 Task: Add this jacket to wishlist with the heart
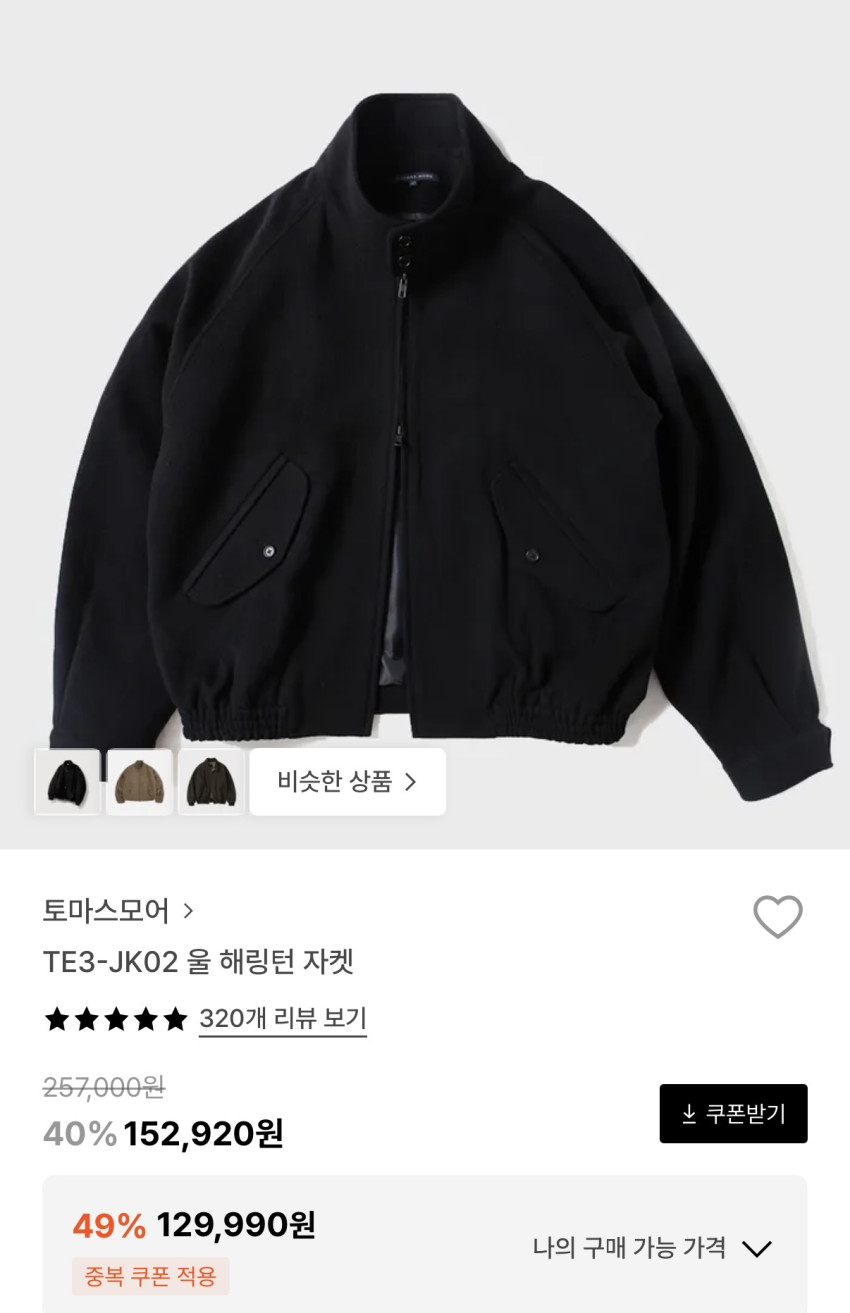coord(777,916)
